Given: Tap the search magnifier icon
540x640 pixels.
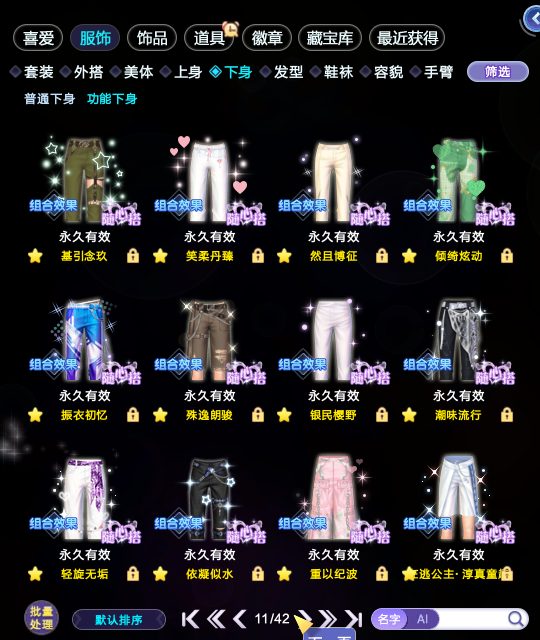Looking at the screenshot, I should point(516,619).
